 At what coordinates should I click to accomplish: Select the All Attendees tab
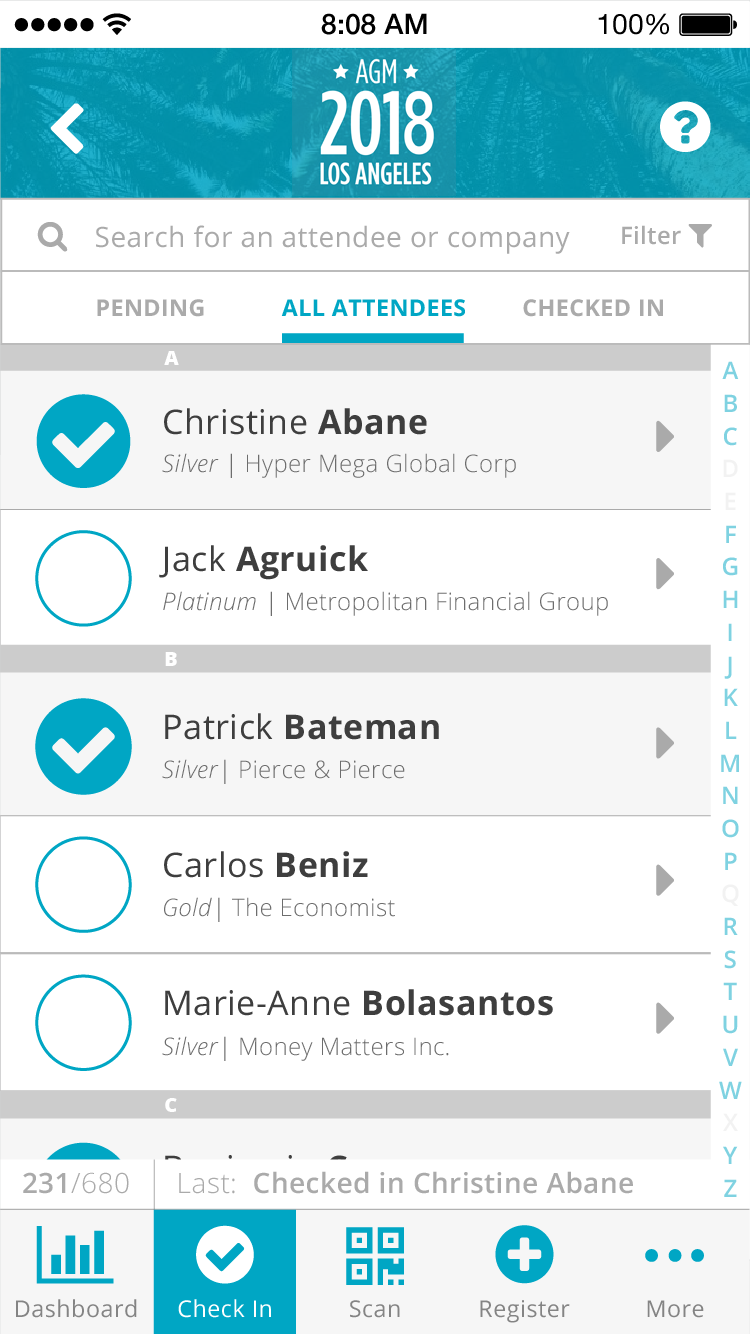(374, 308)
